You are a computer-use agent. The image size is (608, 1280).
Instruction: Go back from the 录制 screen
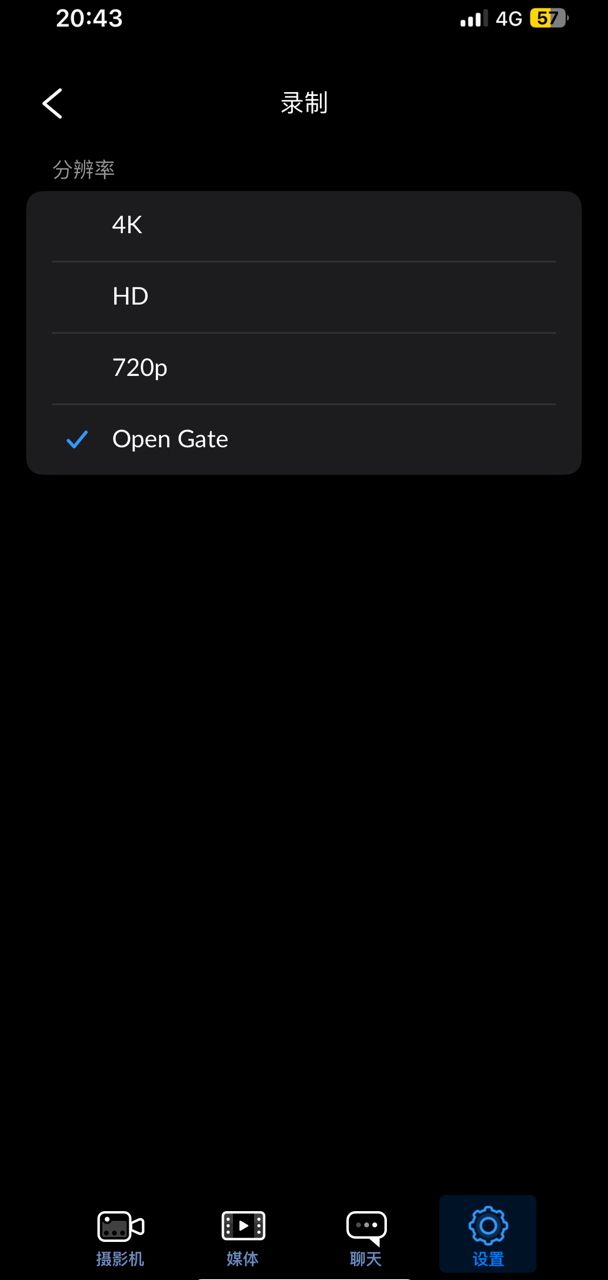coord(53,103)
